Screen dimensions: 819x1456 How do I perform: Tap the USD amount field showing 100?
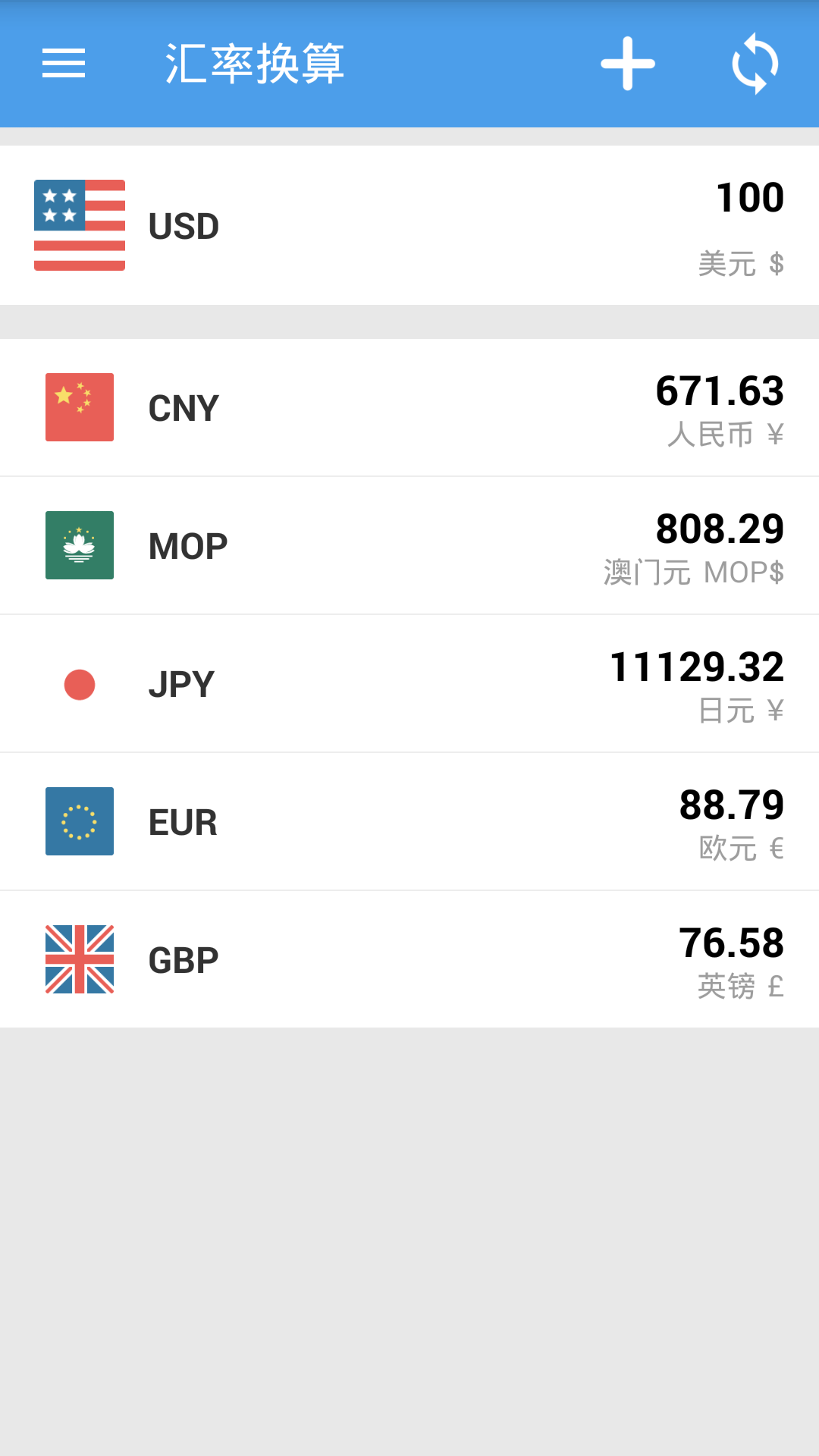(x=749, y=196)
